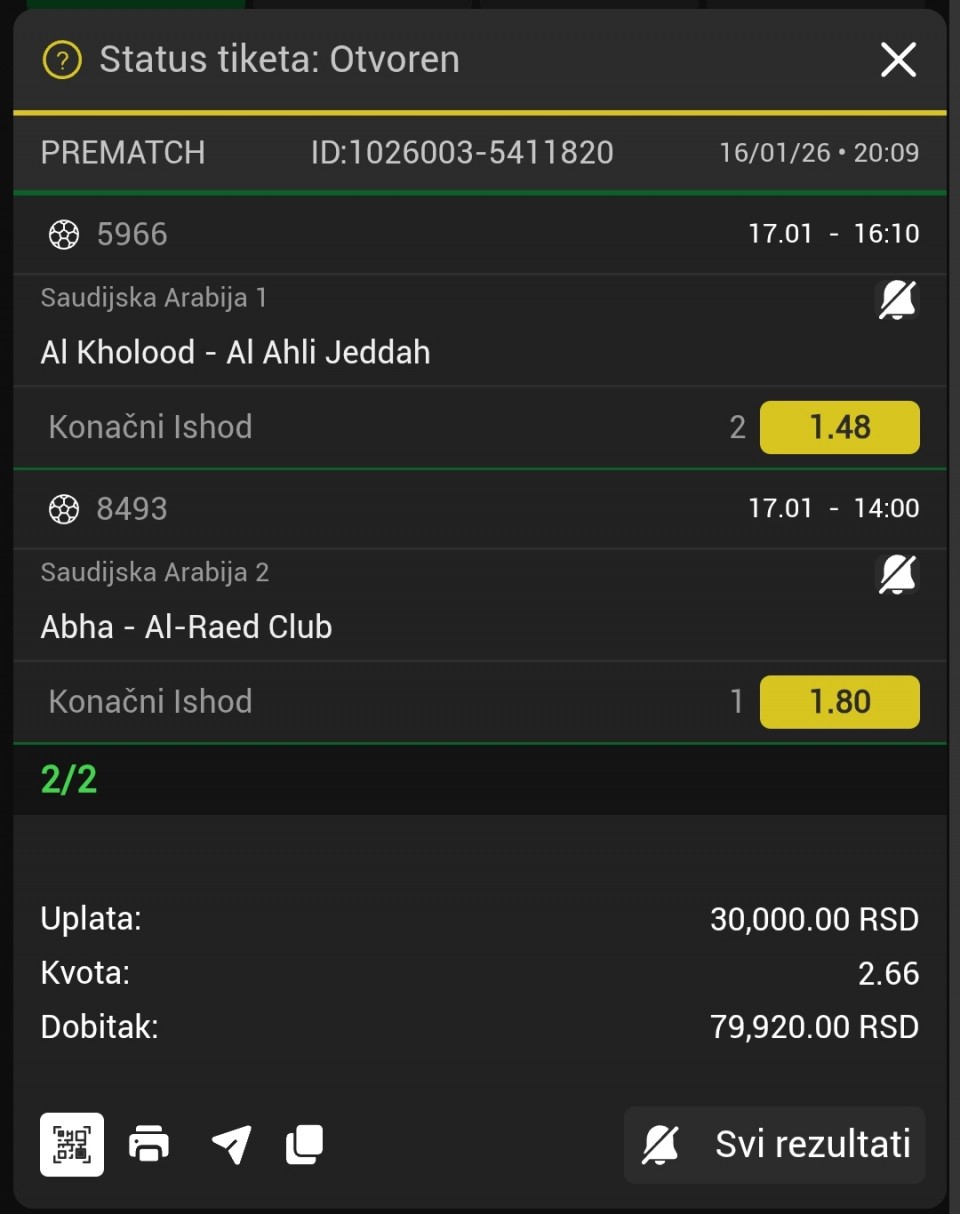Close the ticket status dialog

tap(898, 60)
